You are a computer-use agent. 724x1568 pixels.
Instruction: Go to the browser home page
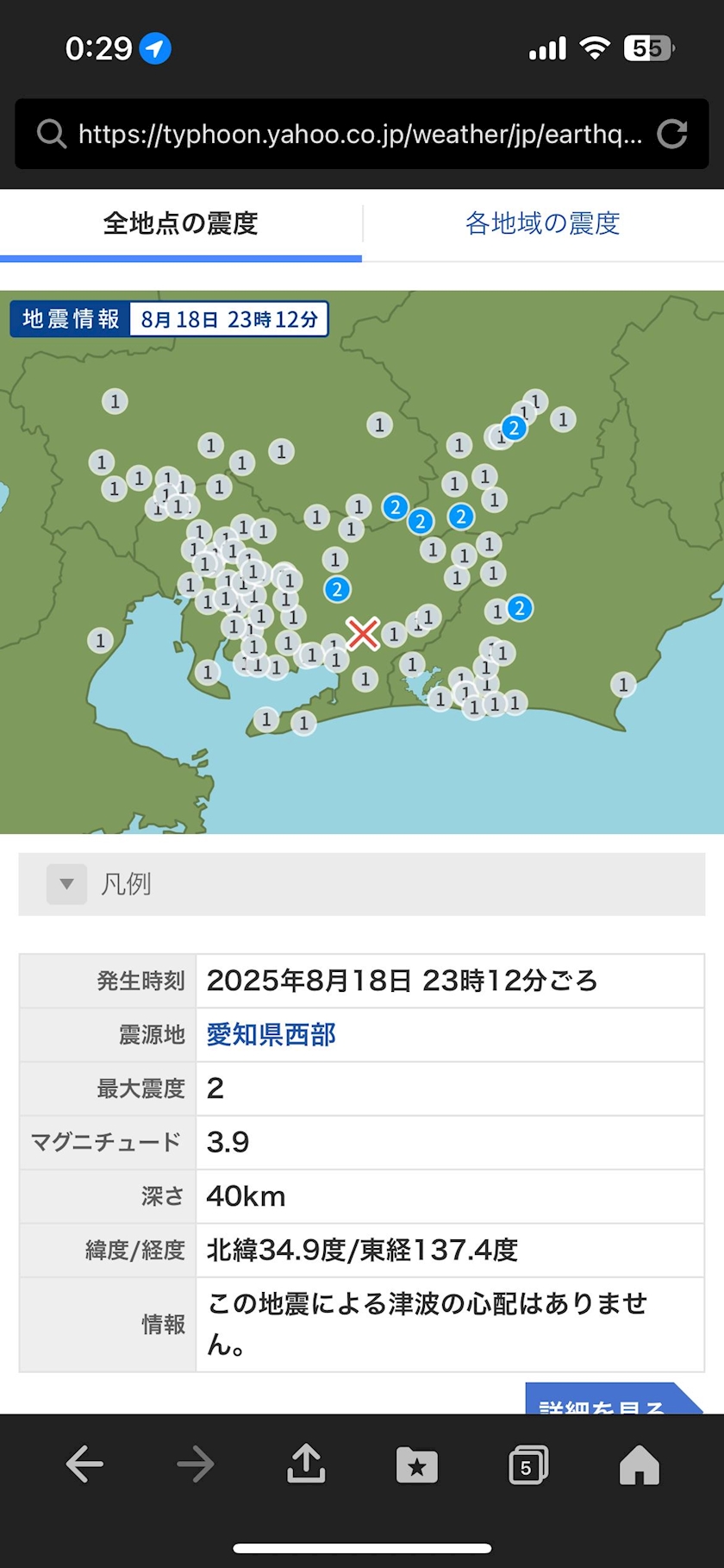[639, 1465]
